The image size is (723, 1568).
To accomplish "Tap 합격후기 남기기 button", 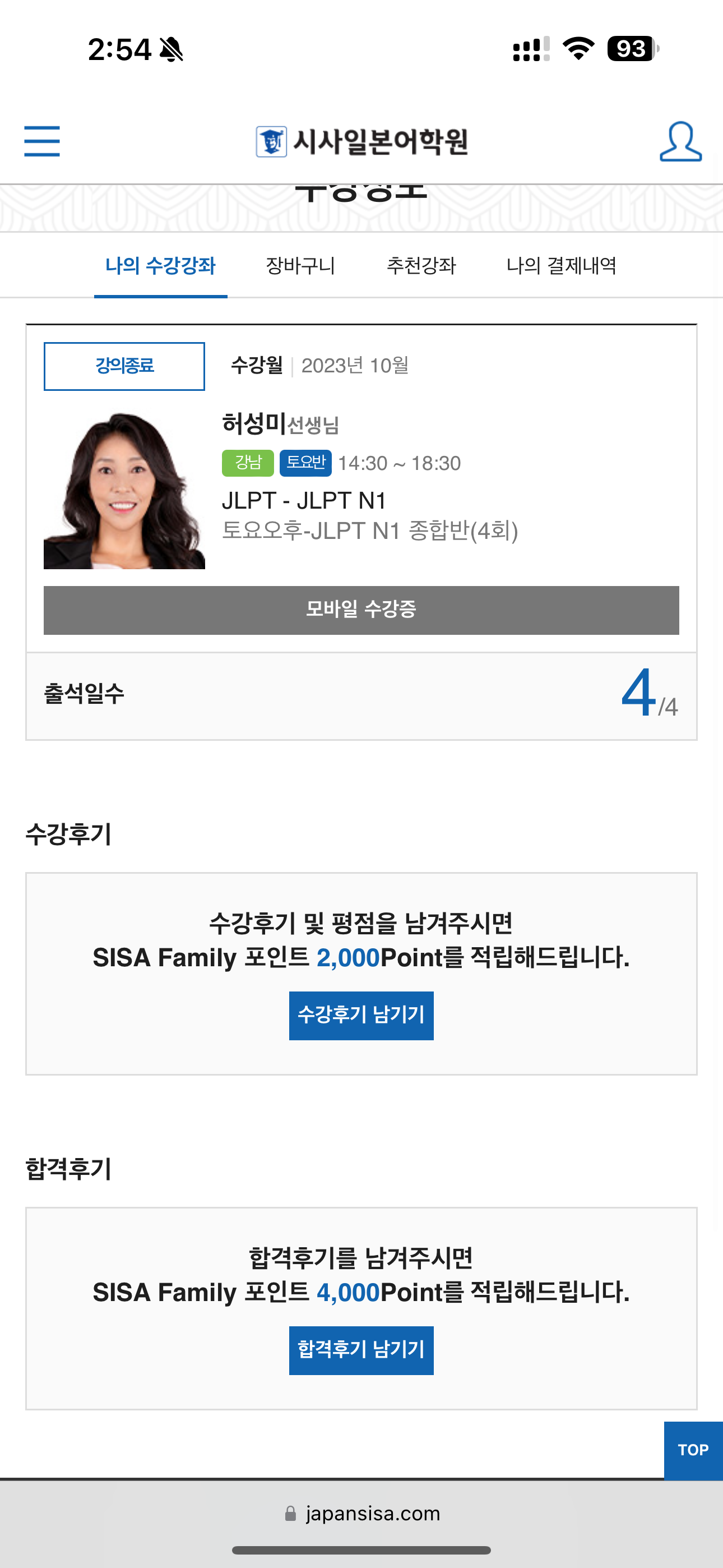I will pos(361,1350).
